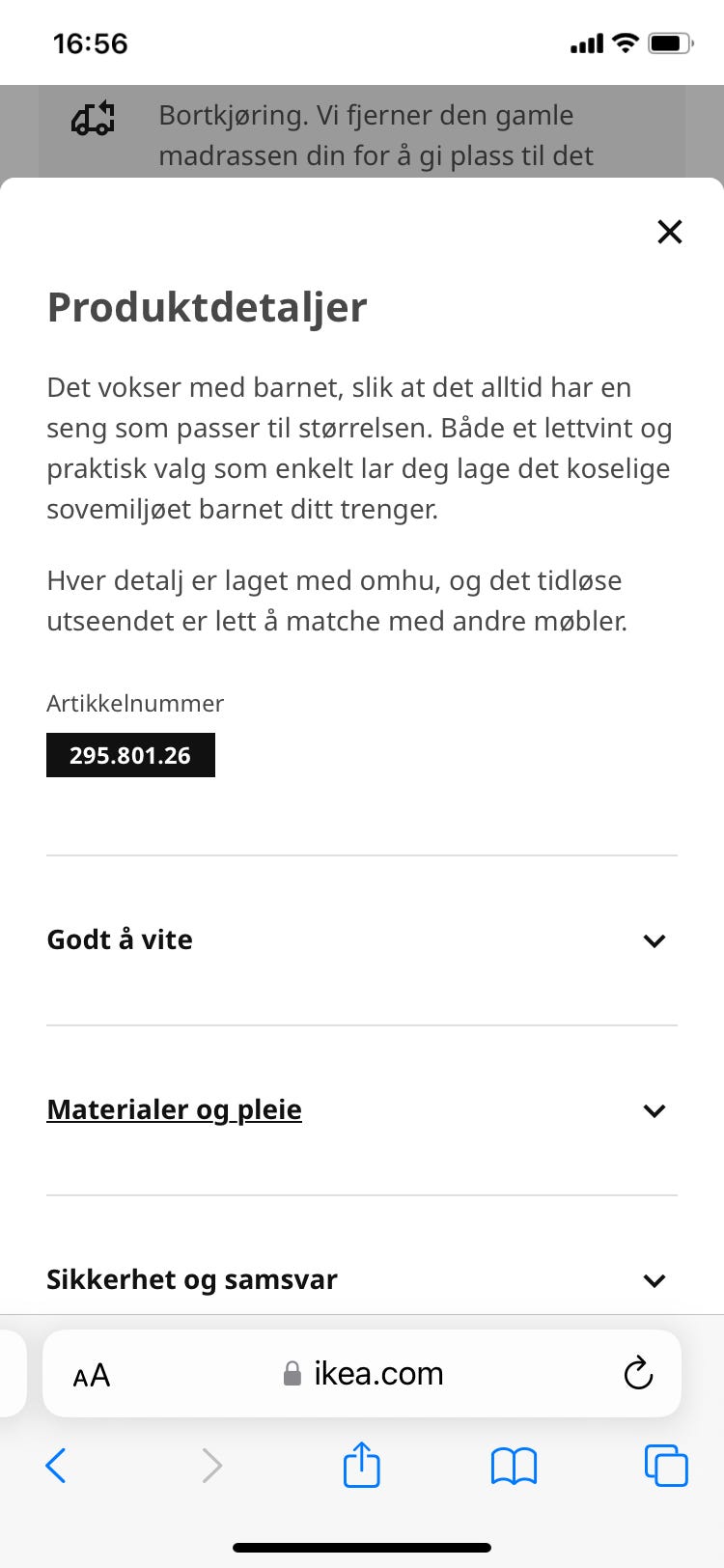
Task: Tap the forward navigation arrow
Action: pyautogui.click(x=212, y=1465)
